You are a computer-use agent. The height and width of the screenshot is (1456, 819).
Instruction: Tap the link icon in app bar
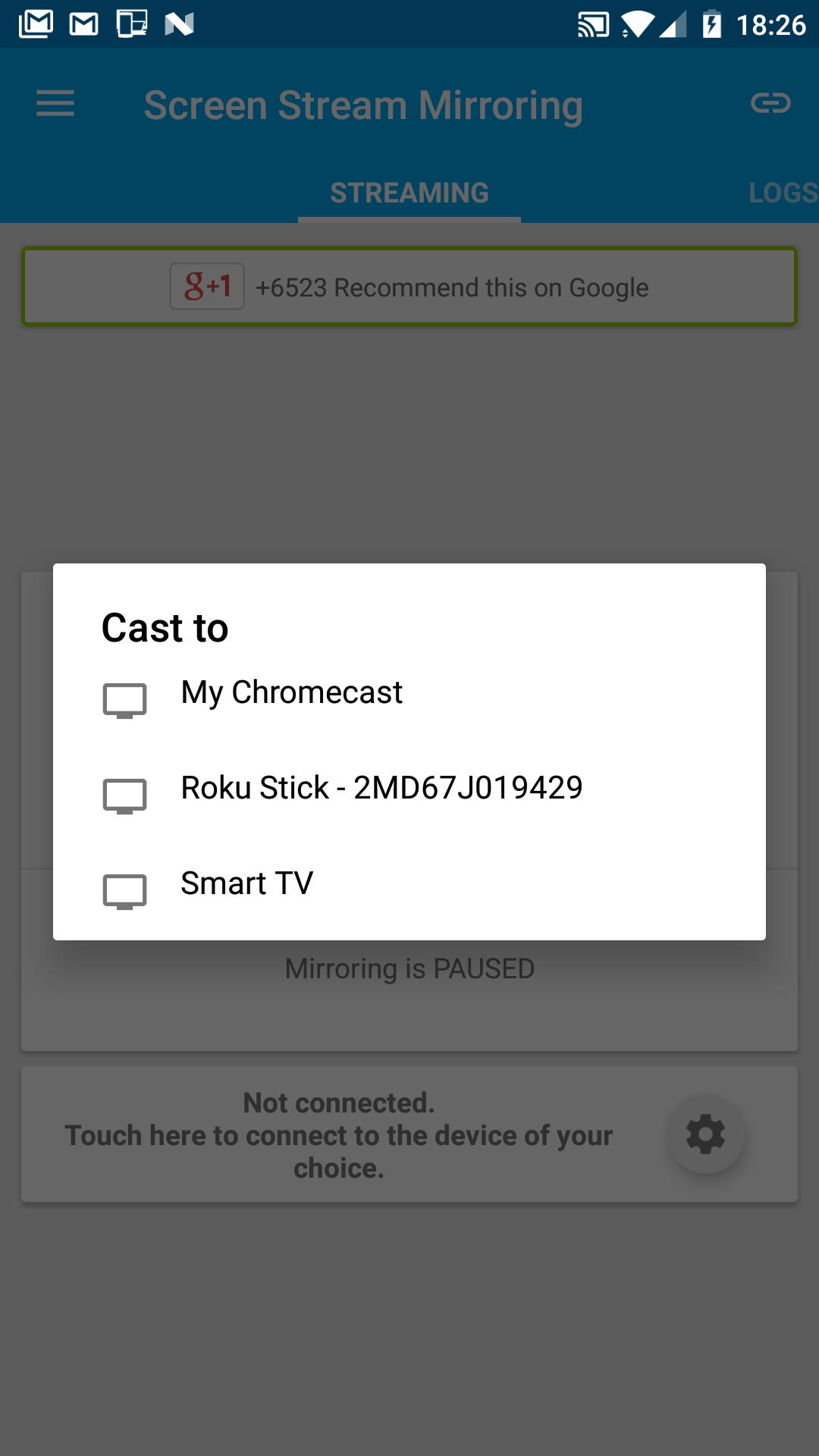770,103
